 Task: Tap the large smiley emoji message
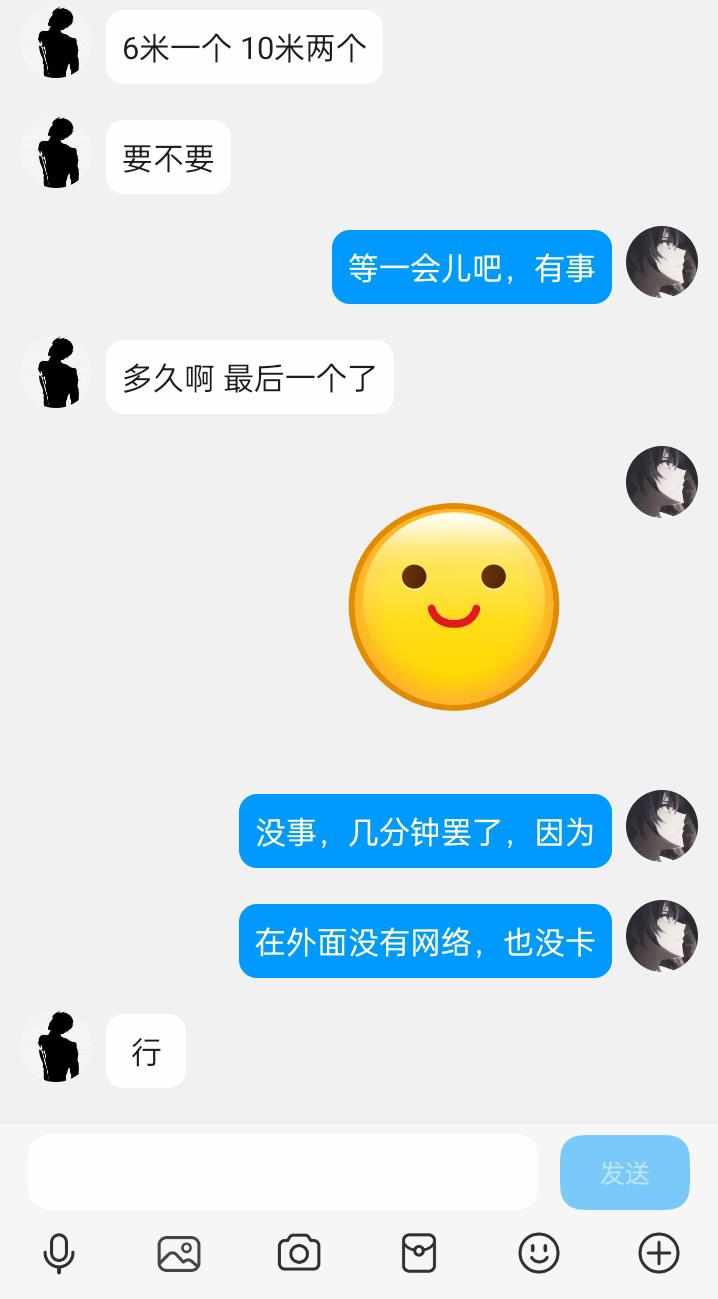click(453, 606)
